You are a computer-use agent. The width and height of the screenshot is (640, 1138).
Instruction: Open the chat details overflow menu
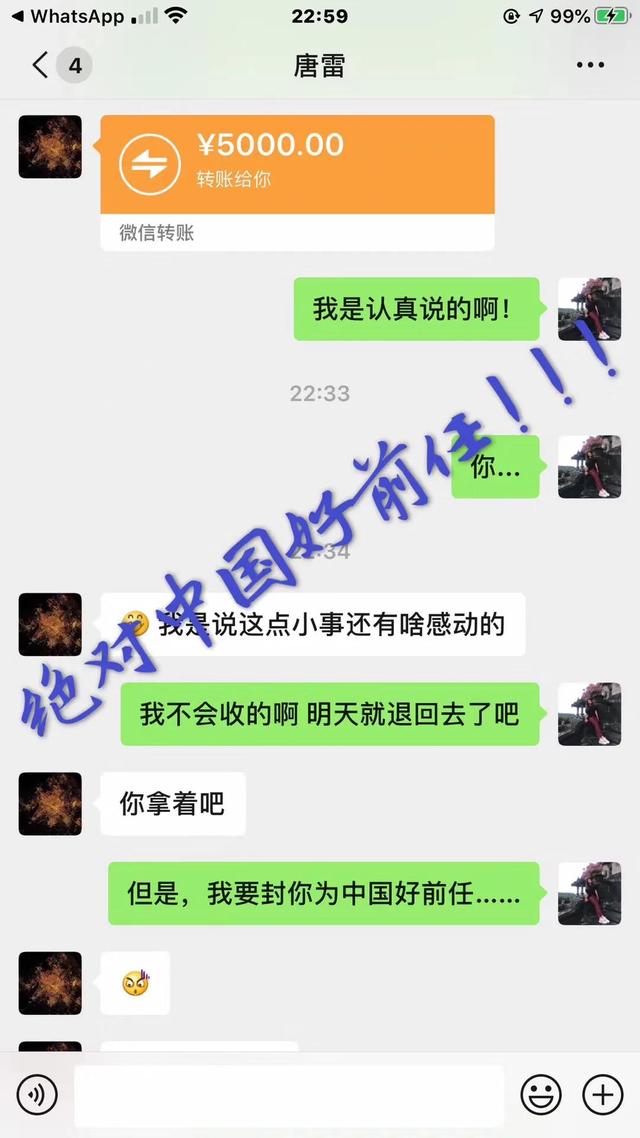point(590,66)
